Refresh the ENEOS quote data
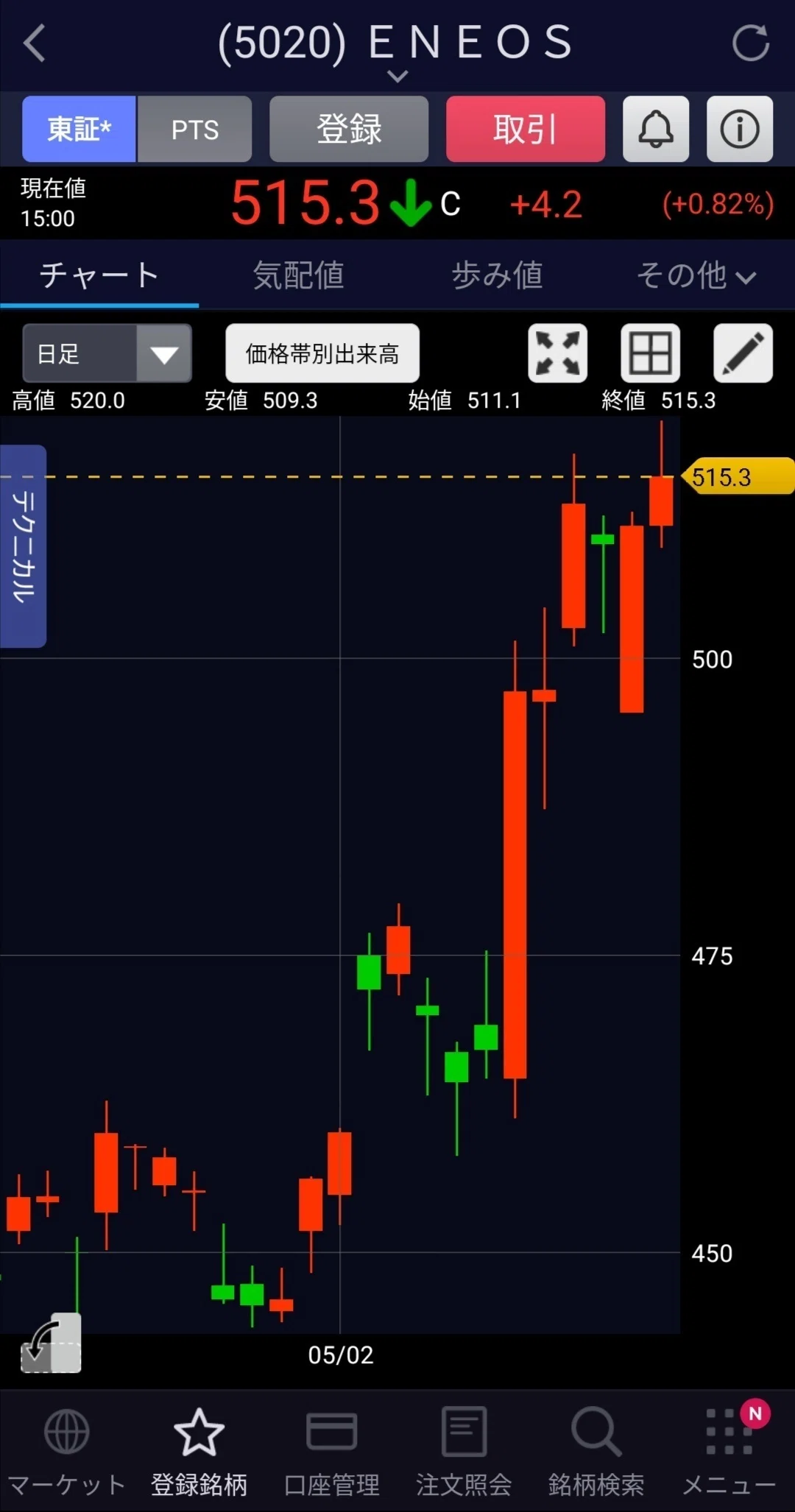The image size is (795, 1512). 751,43
